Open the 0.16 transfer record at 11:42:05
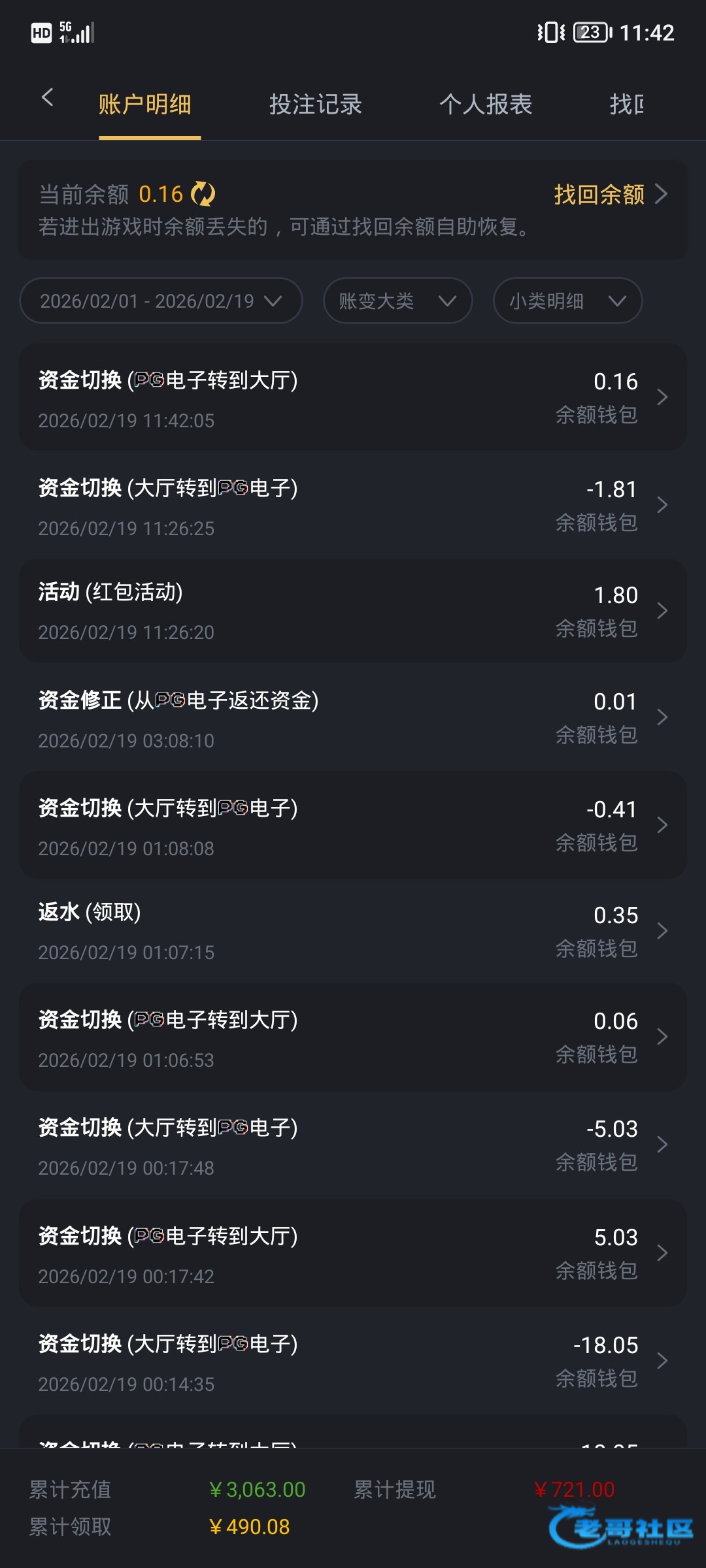The height and width of the screenshot is (1568, 706). pyautogui.click(x=353, y=397)
